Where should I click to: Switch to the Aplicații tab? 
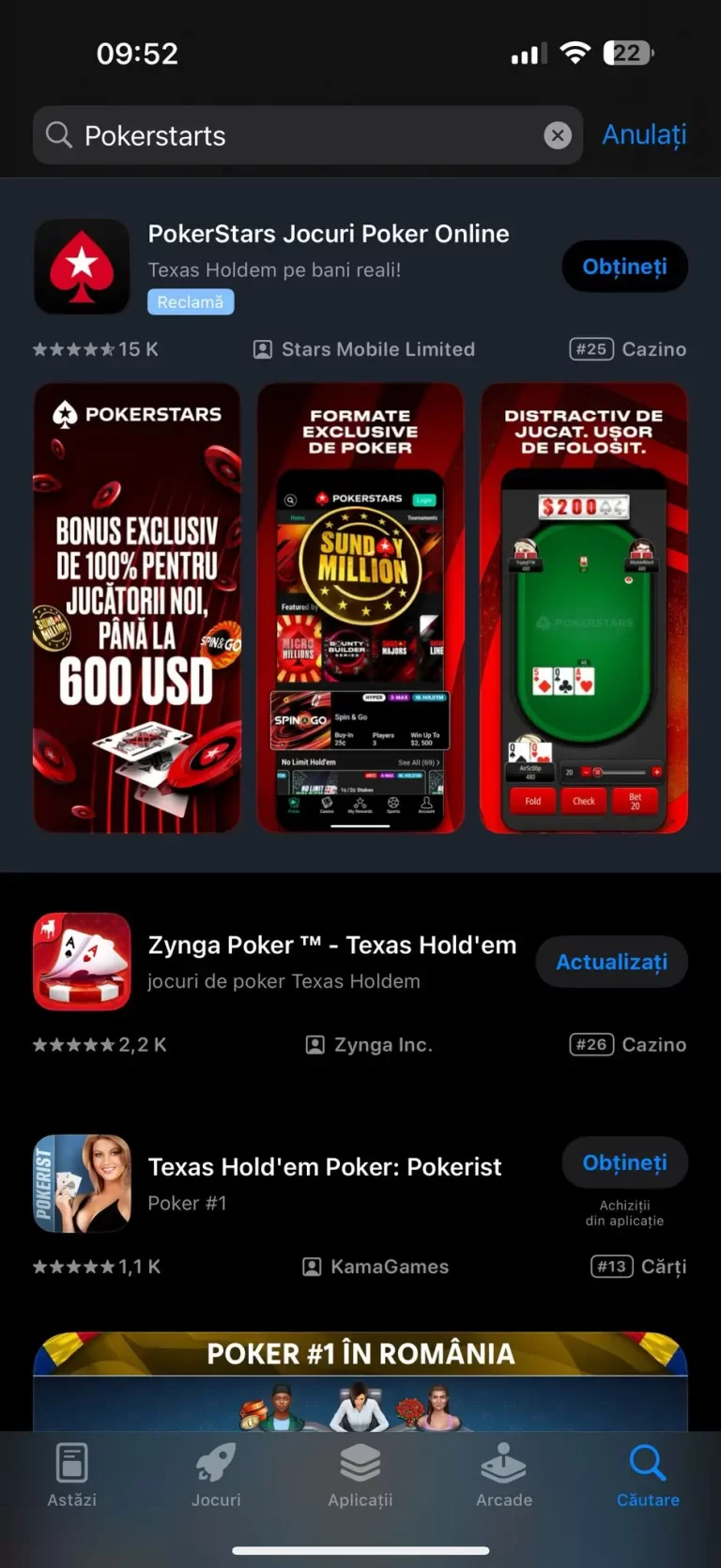click(x=360, y=1476)
